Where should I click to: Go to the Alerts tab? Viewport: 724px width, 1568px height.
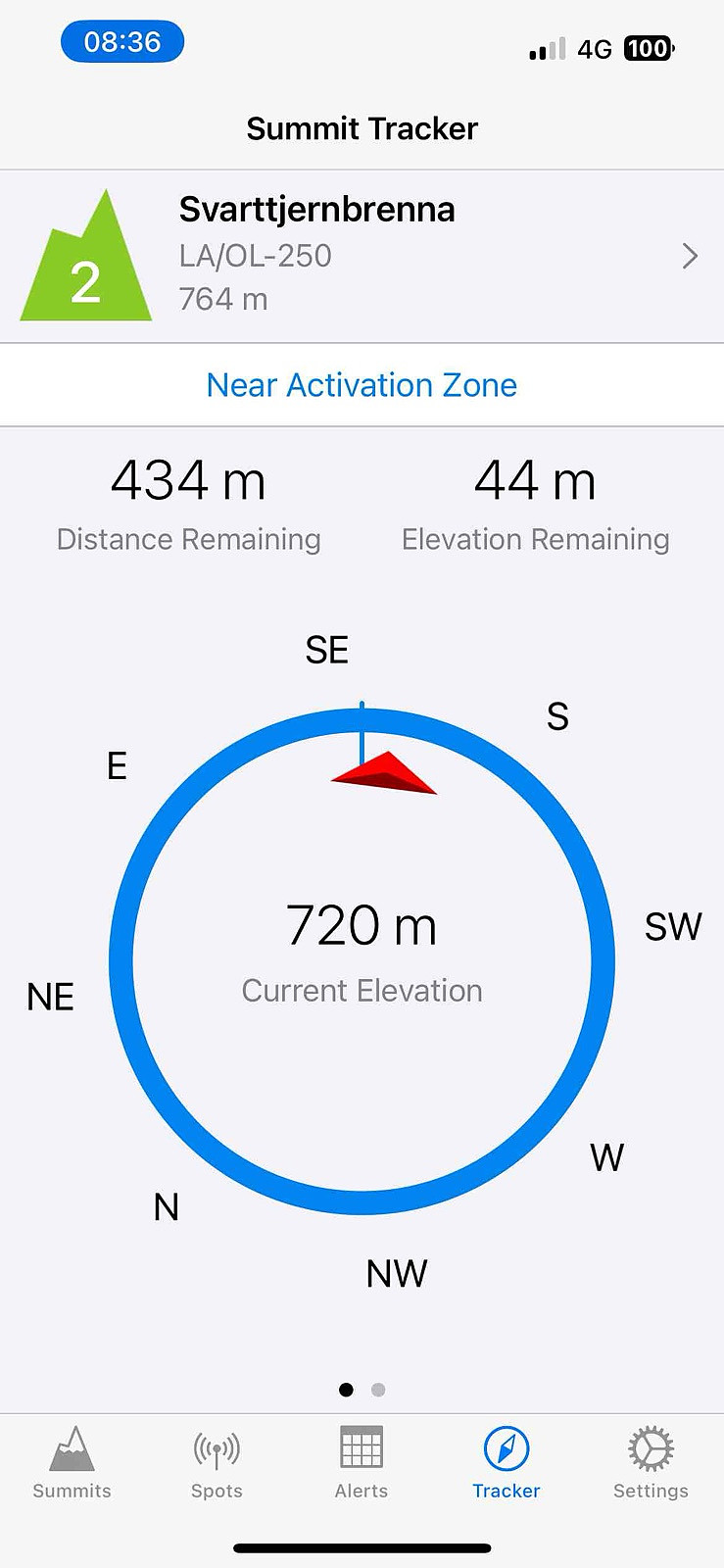coord(362,1463)
